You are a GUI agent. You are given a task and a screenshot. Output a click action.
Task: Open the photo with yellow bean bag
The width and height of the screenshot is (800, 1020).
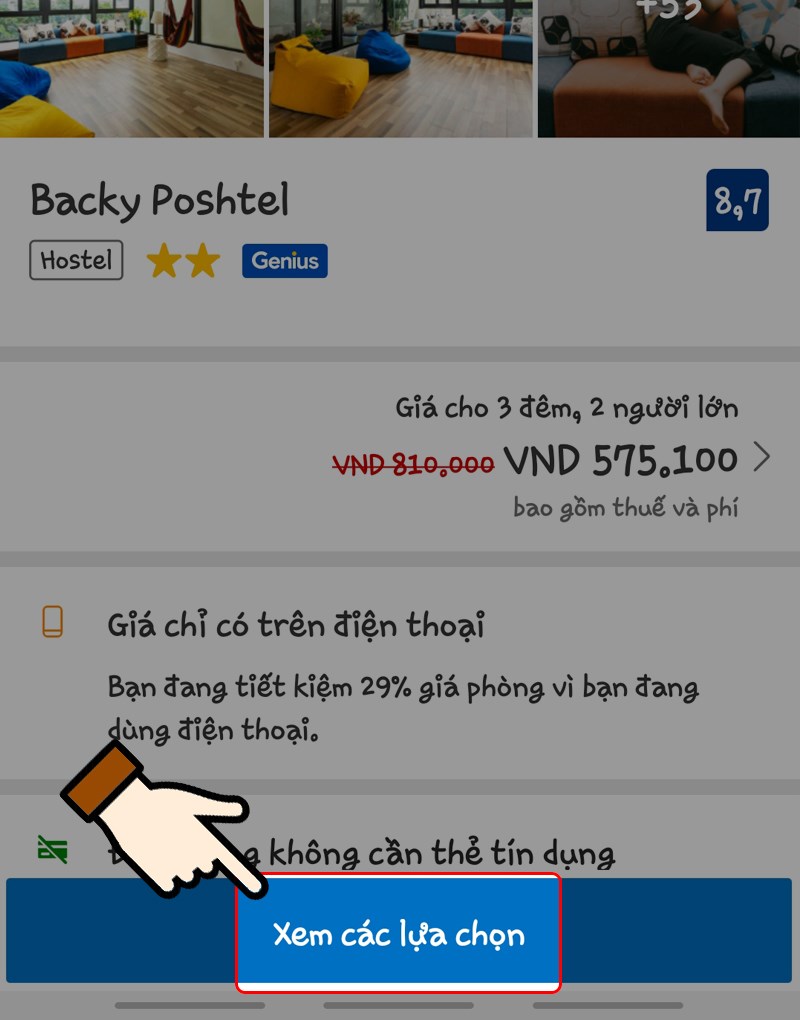click(x=401, y=68)
